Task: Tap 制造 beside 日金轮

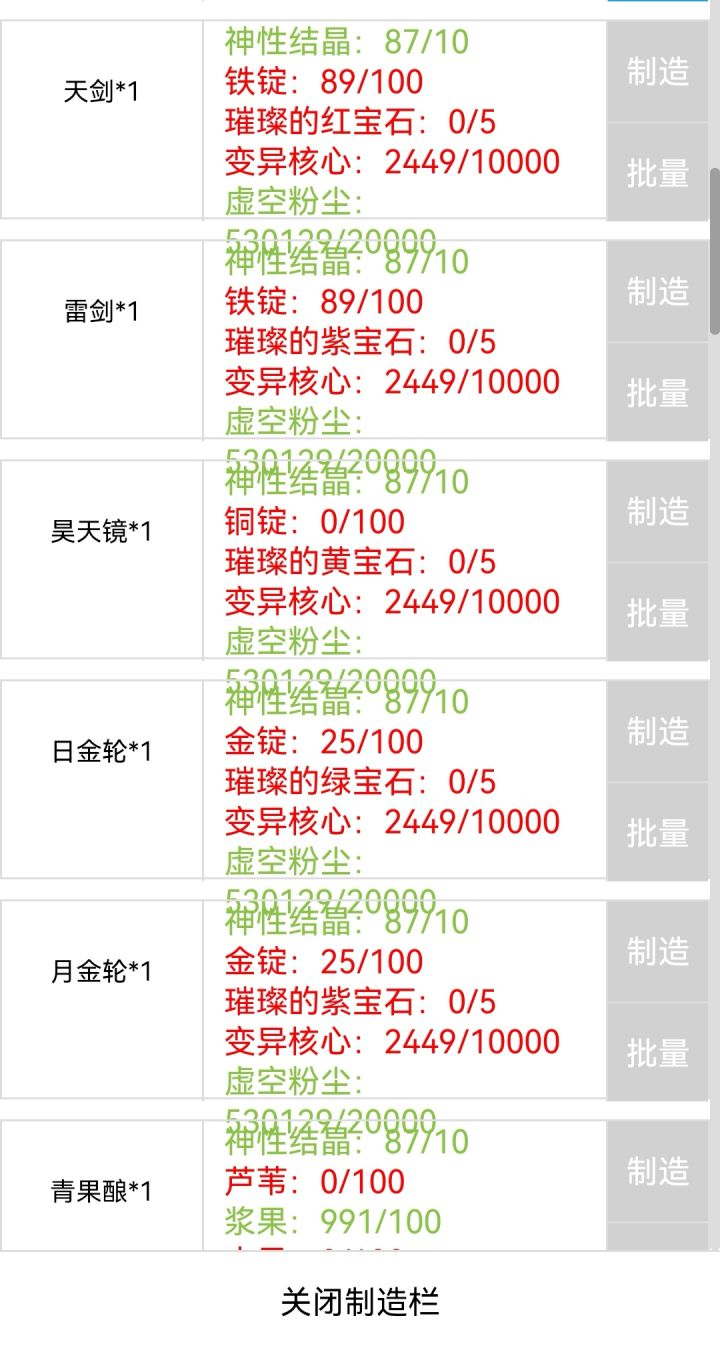Action: pyautogui.click(x=657, y=732)
